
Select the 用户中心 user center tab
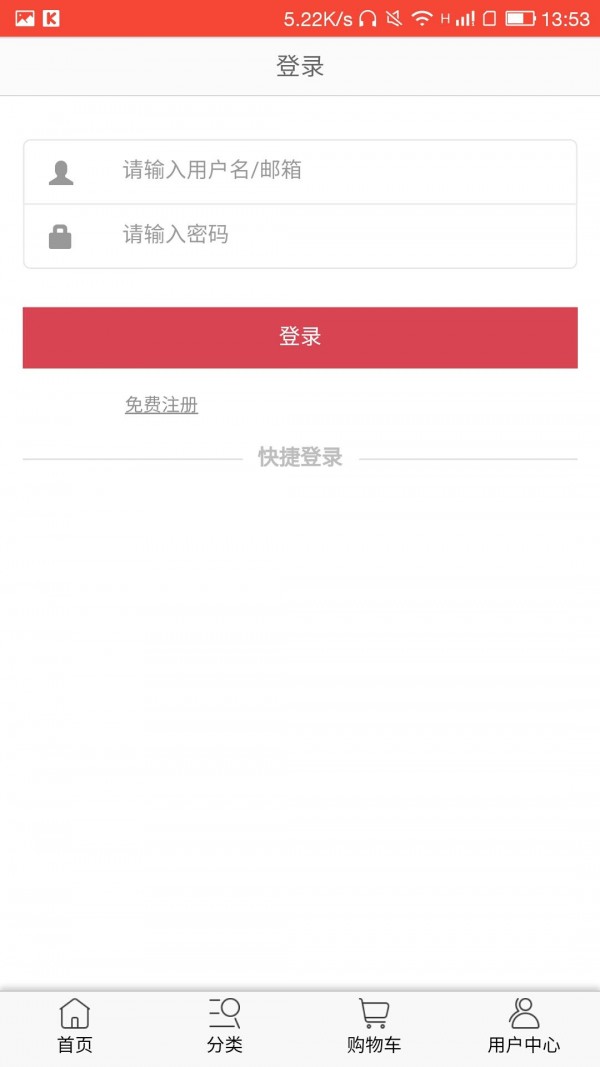tap(524, 1026)
